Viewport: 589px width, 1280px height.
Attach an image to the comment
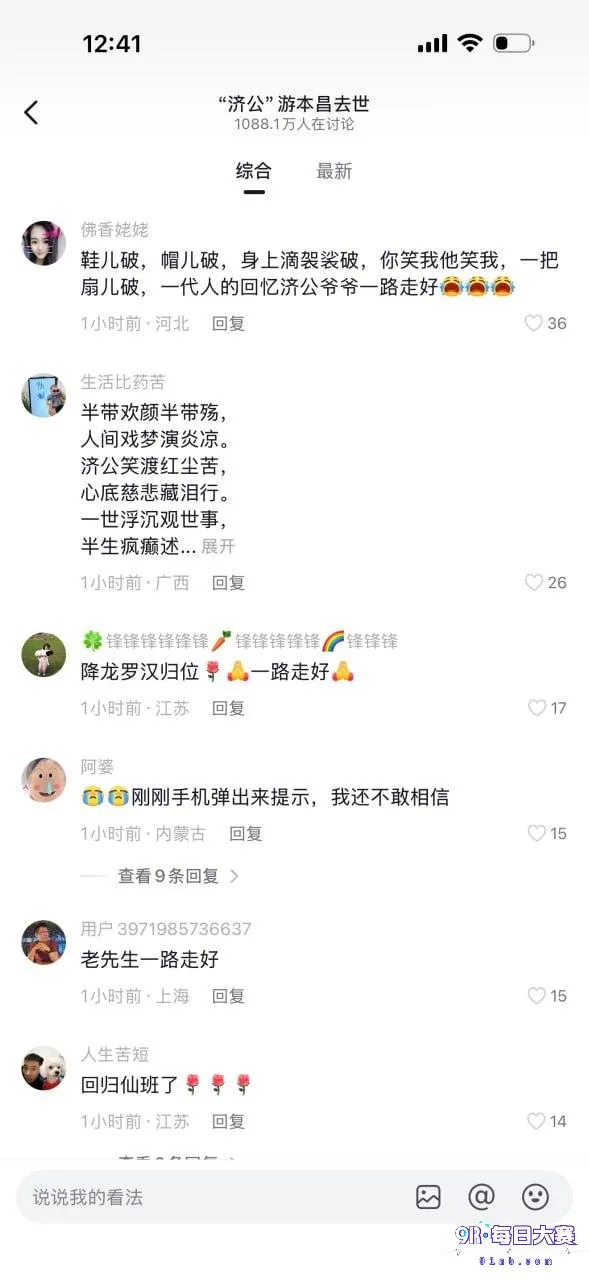(428, 1197)
